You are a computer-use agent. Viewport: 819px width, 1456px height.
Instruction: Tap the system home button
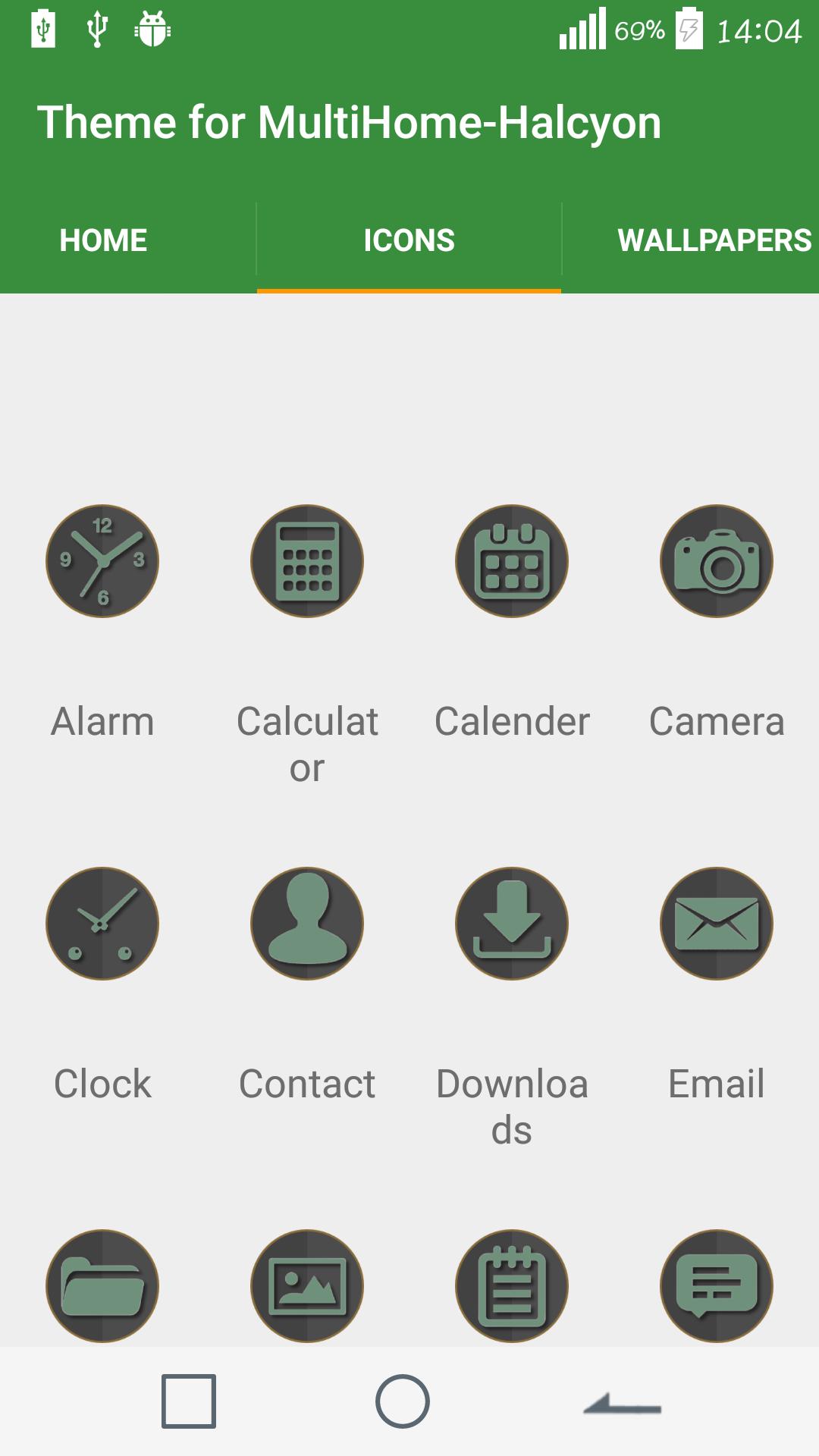point(403,1401)
